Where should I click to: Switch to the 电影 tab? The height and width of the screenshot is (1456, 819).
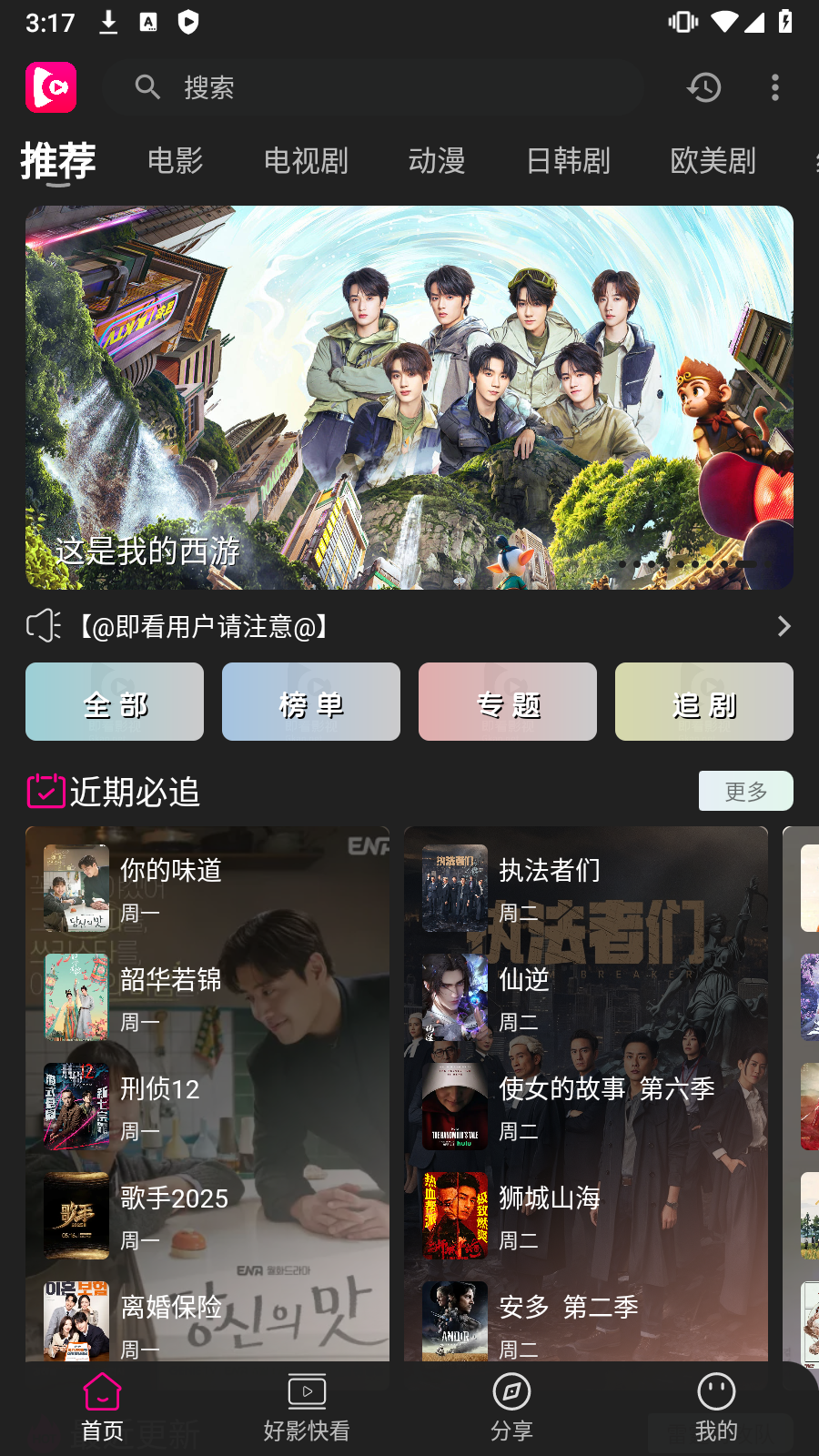175,161
